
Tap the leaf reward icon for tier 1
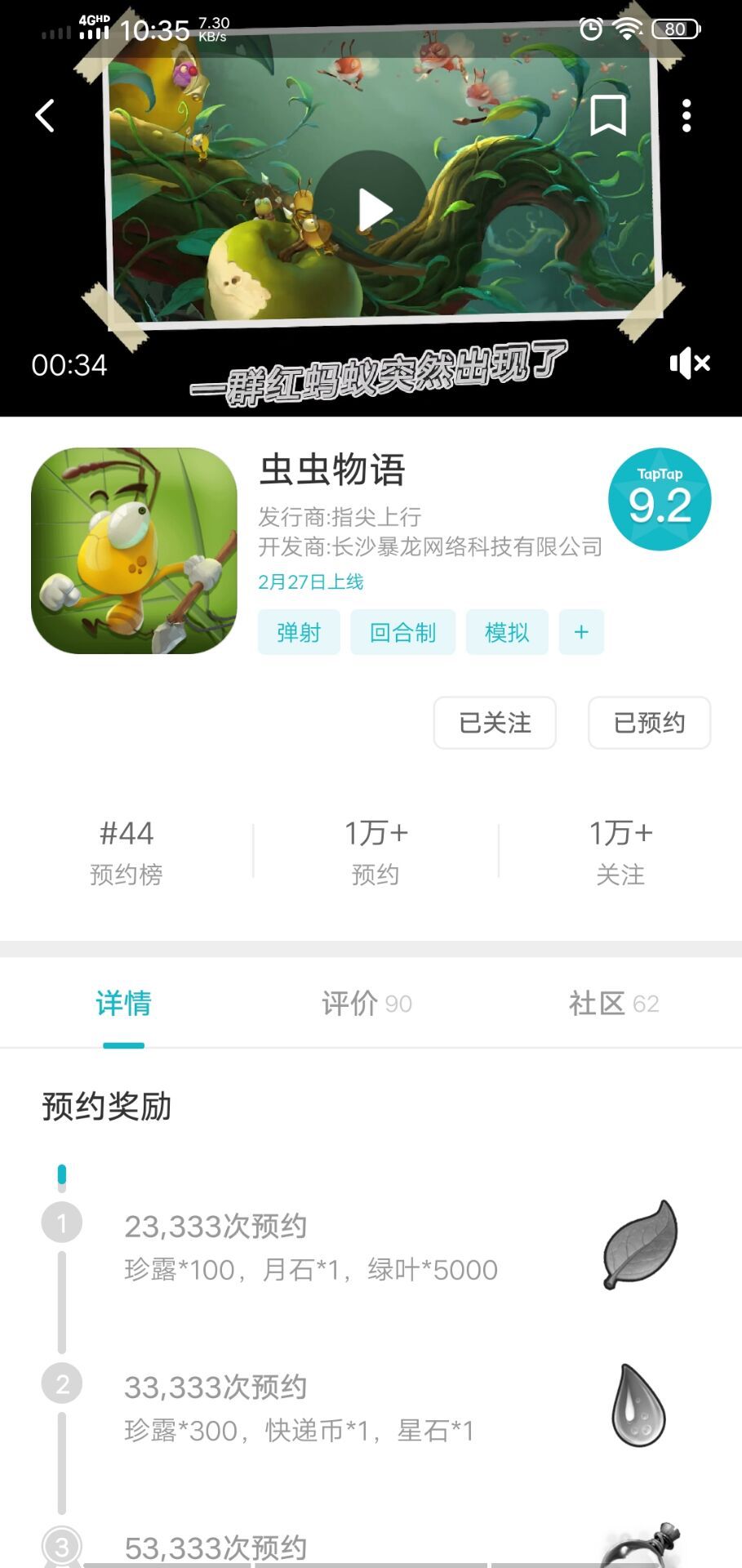click(x=639, y=1244)
